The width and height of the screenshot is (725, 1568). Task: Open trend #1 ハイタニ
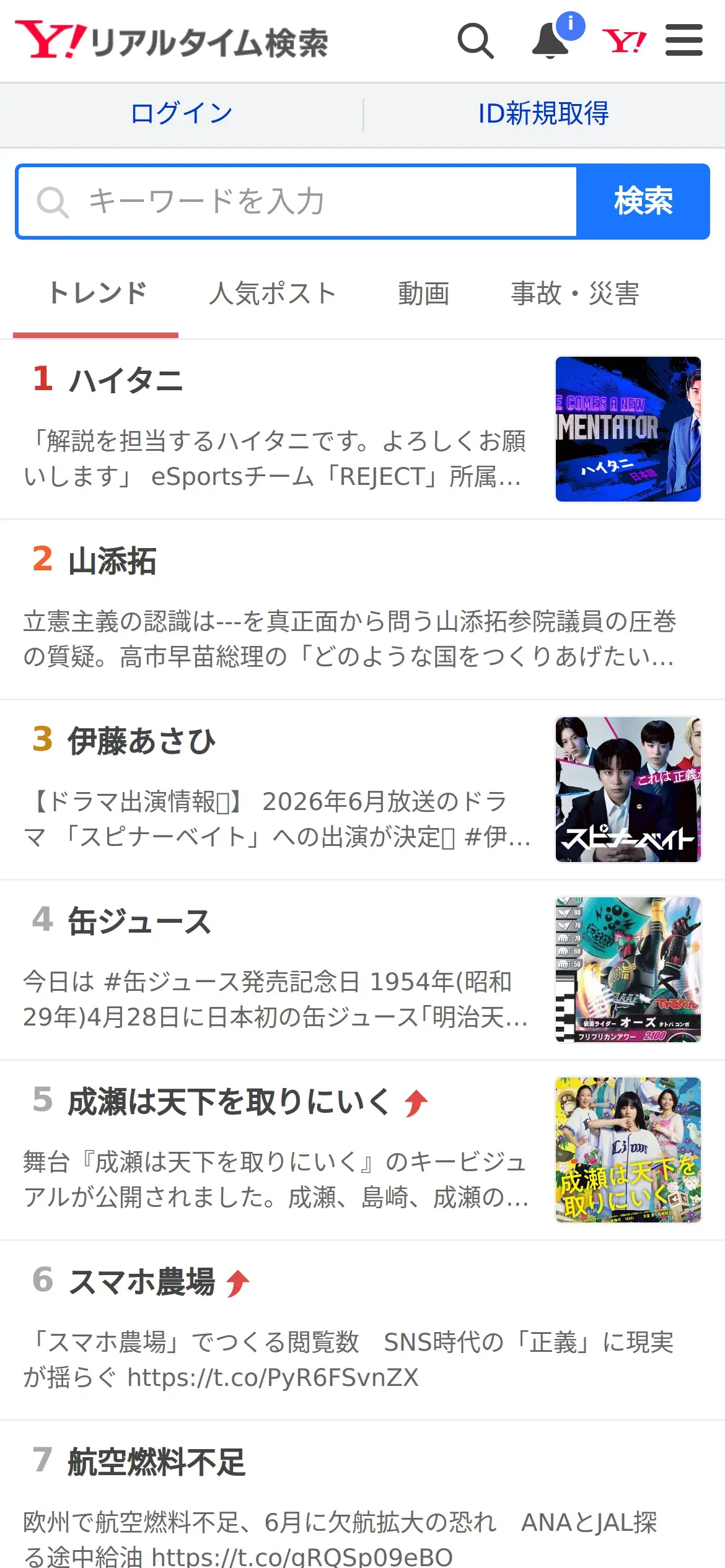click(x=362, y=429)
